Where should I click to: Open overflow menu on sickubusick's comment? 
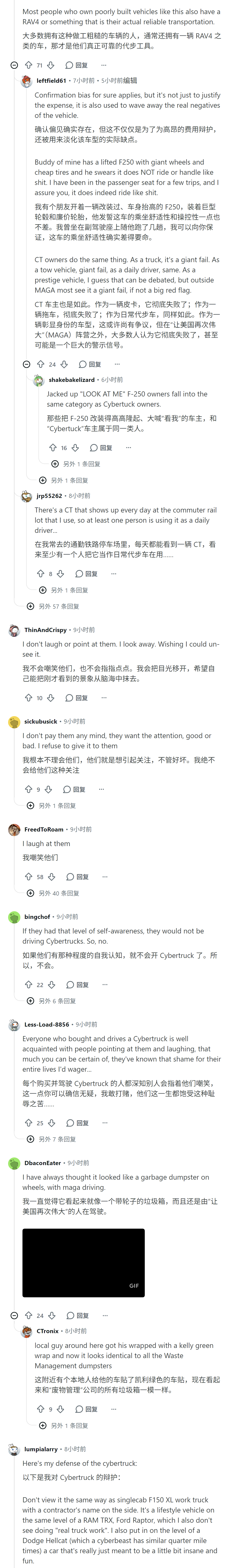point(101,789)
